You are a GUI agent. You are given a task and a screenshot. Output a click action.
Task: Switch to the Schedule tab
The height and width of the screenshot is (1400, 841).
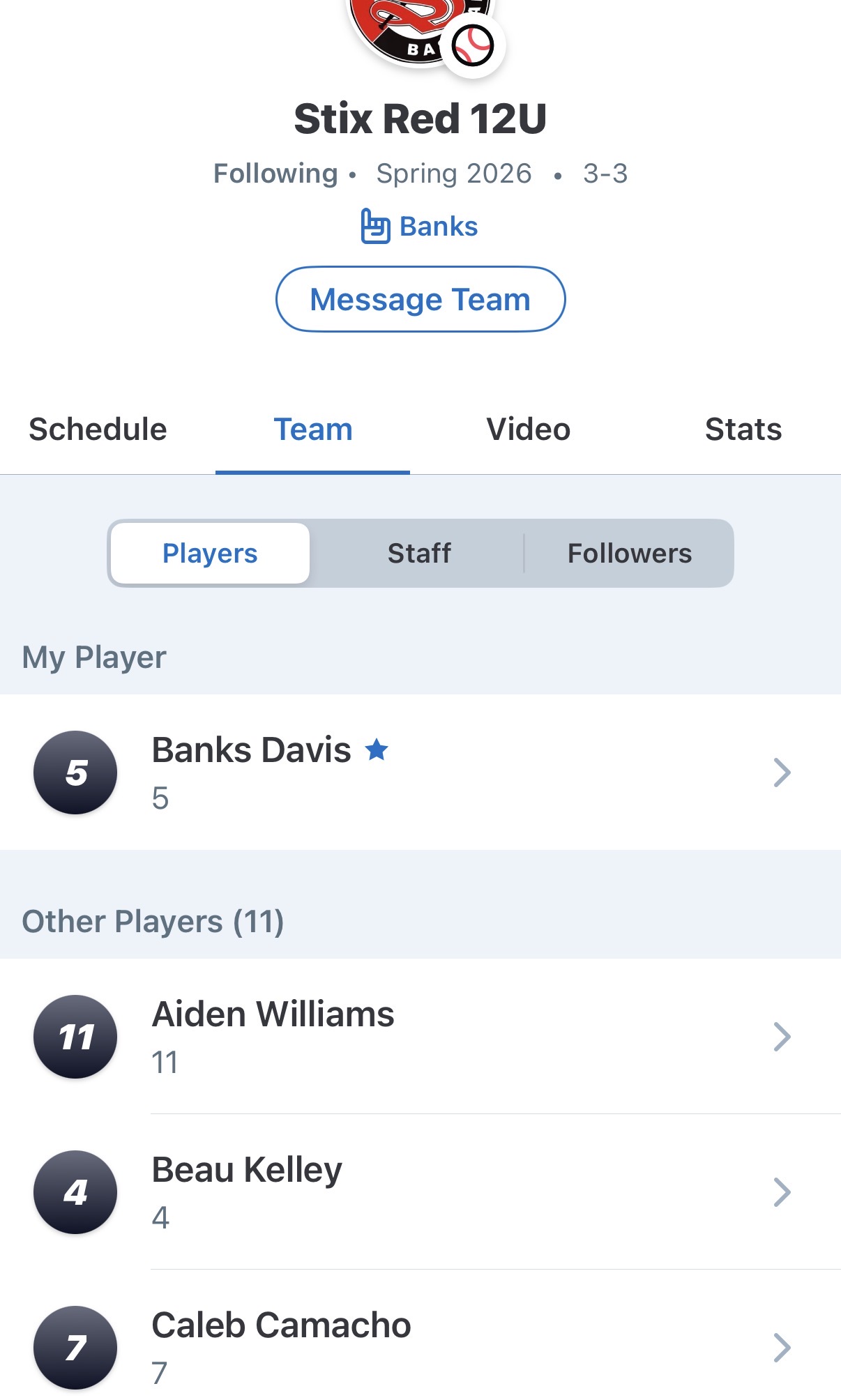[x=98, y=429]
